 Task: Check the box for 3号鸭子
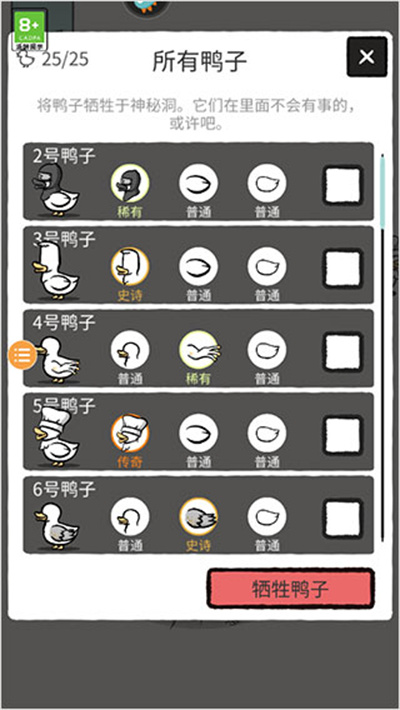(x=343, y=268)
